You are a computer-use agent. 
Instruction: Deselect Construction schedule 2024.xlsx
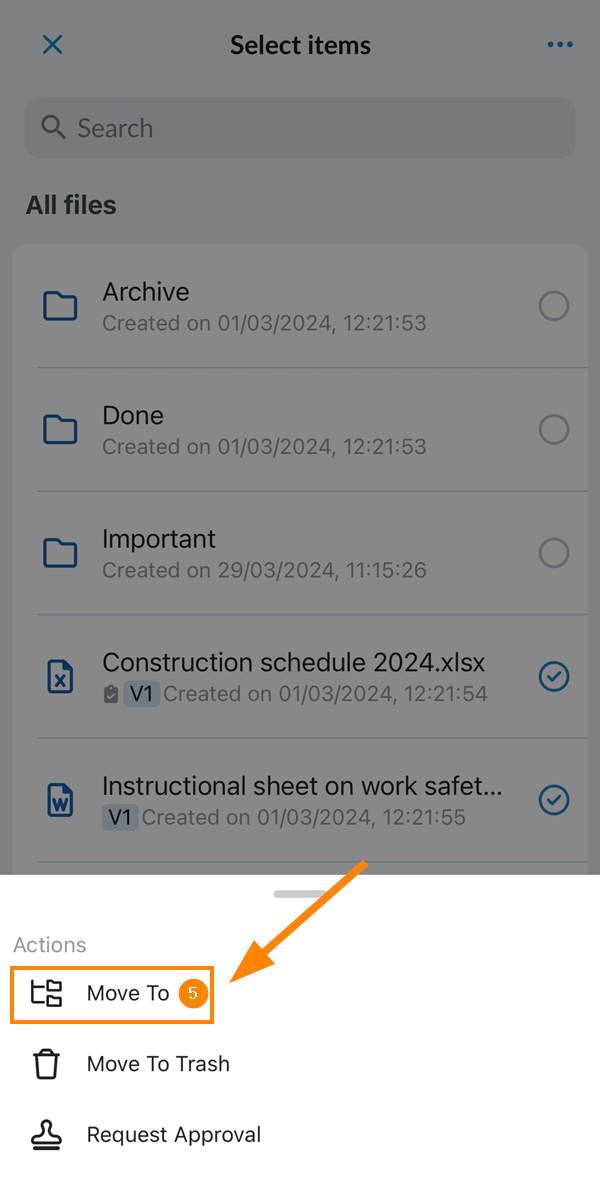coord(554,676)
